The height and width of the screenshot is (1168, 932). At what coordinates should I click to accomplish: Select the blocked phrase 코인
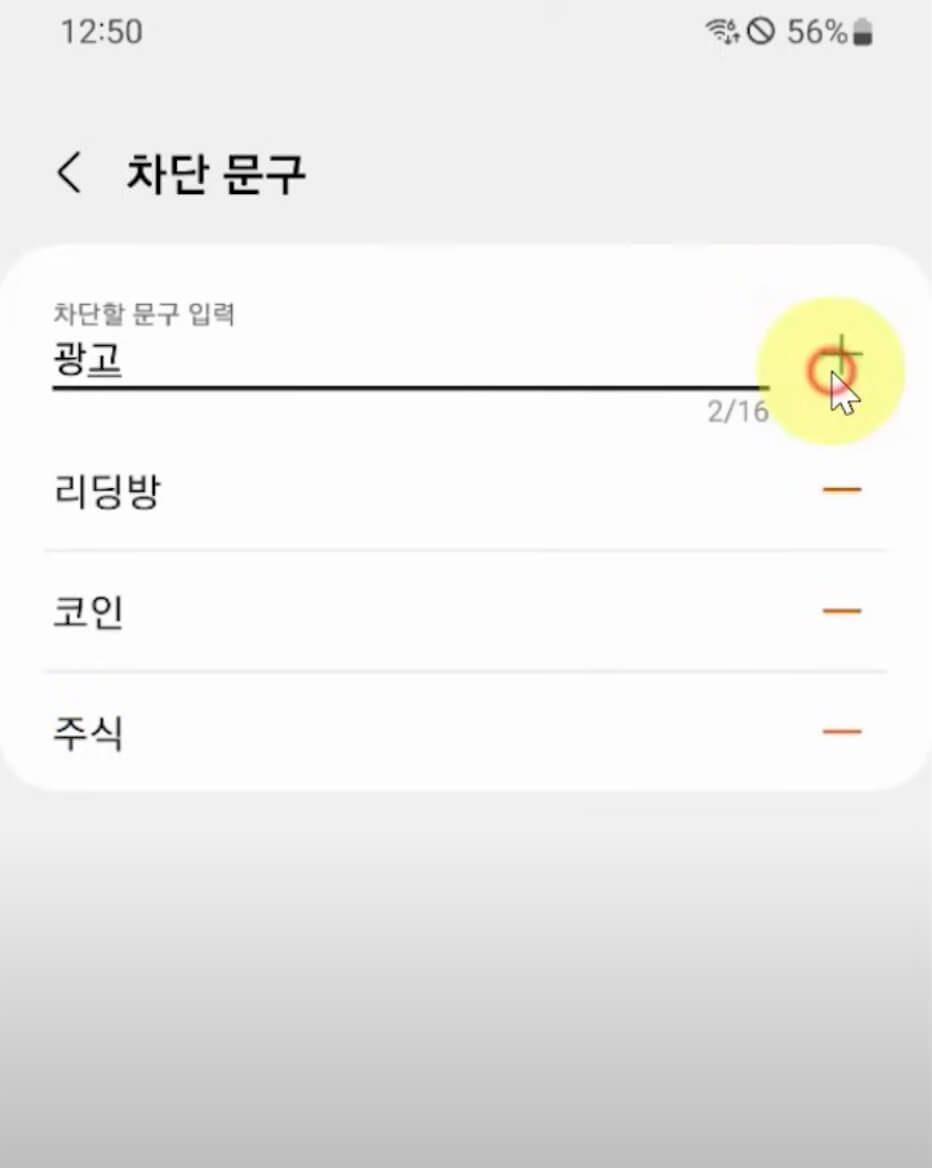click(x=88, y=611)
